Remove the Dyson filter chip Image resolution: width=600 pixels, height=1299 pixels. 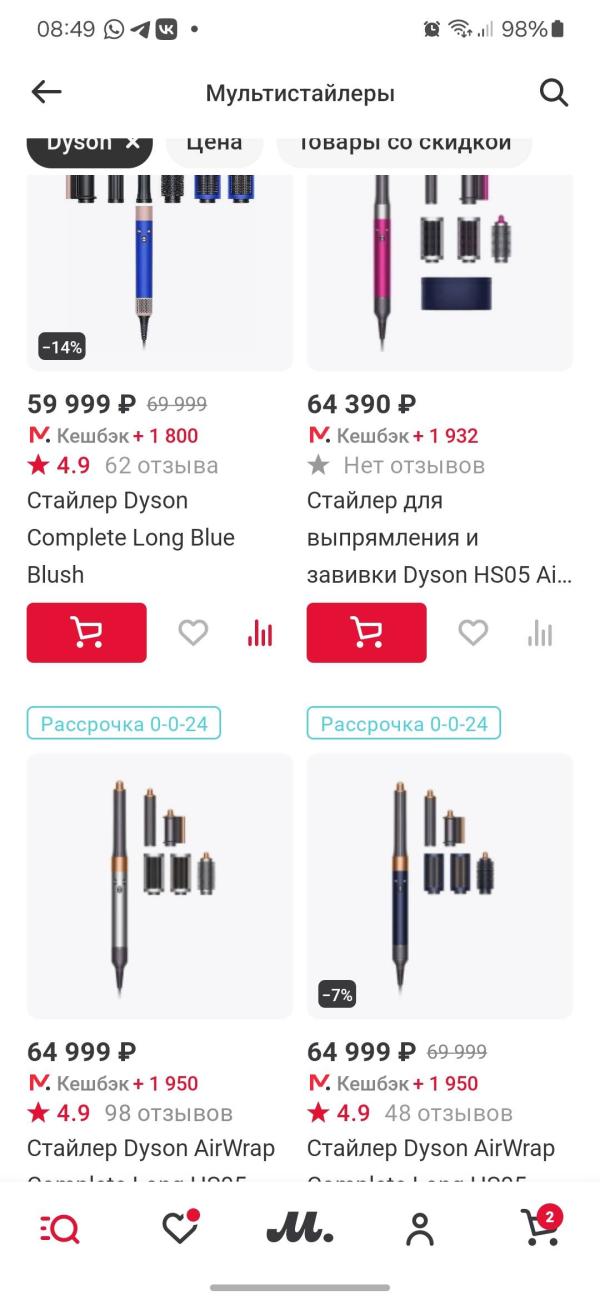click(133, 143)
